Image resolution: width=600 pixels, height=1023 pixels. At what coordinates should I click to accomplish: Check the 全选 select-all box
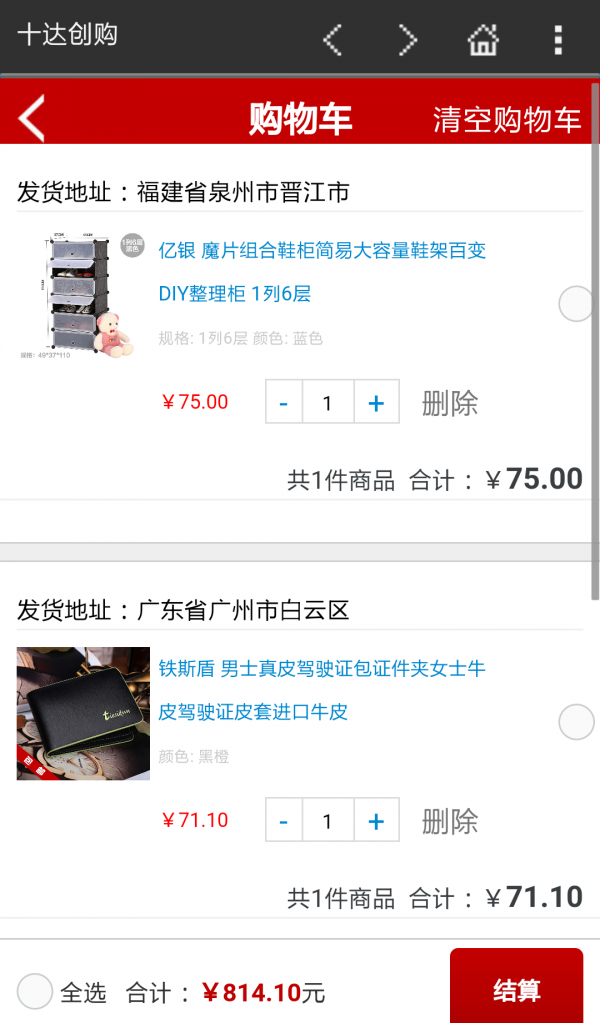[x=36, y=991]
